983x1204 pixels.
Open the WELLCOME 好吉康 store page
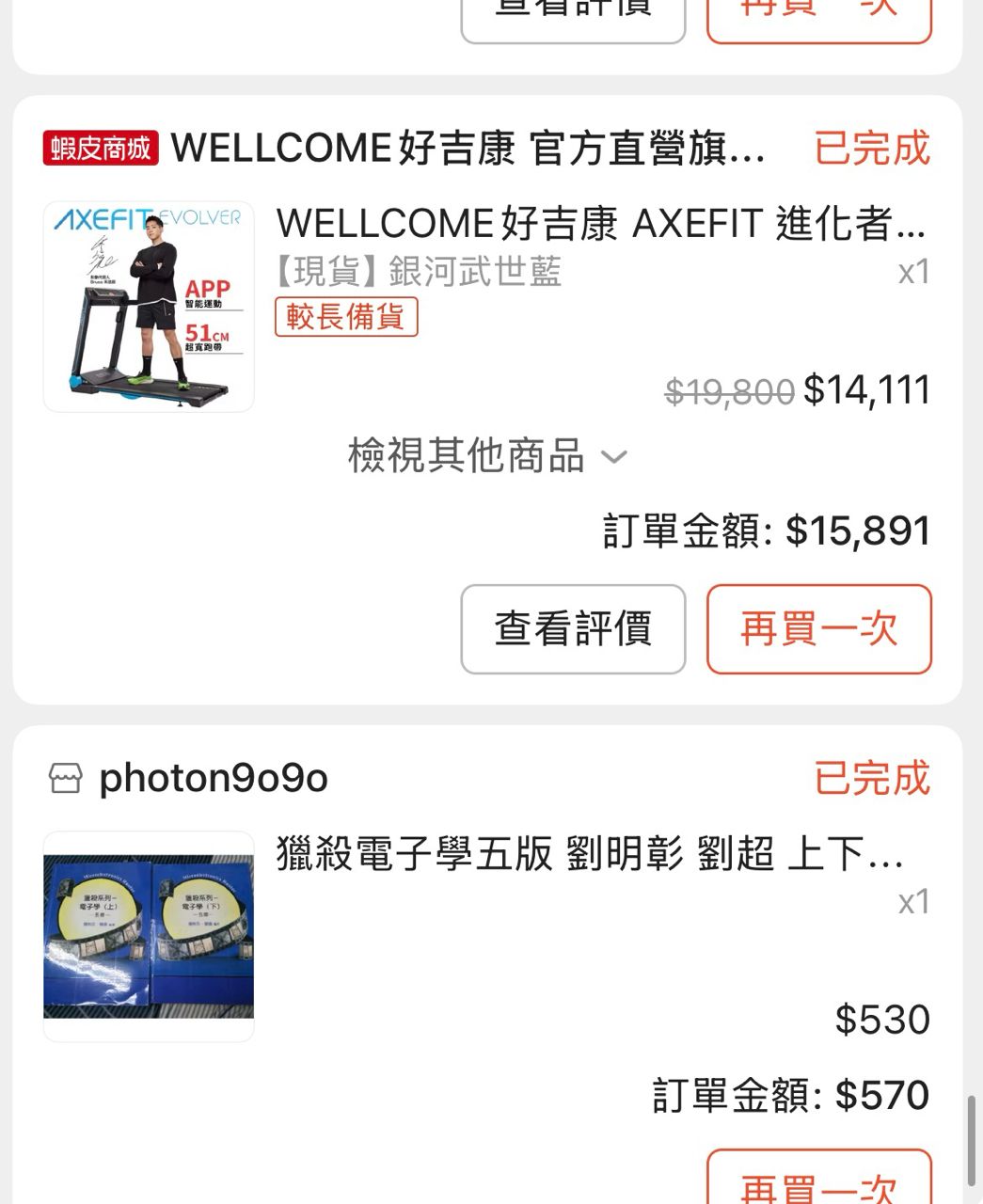[x=468, y=149]
